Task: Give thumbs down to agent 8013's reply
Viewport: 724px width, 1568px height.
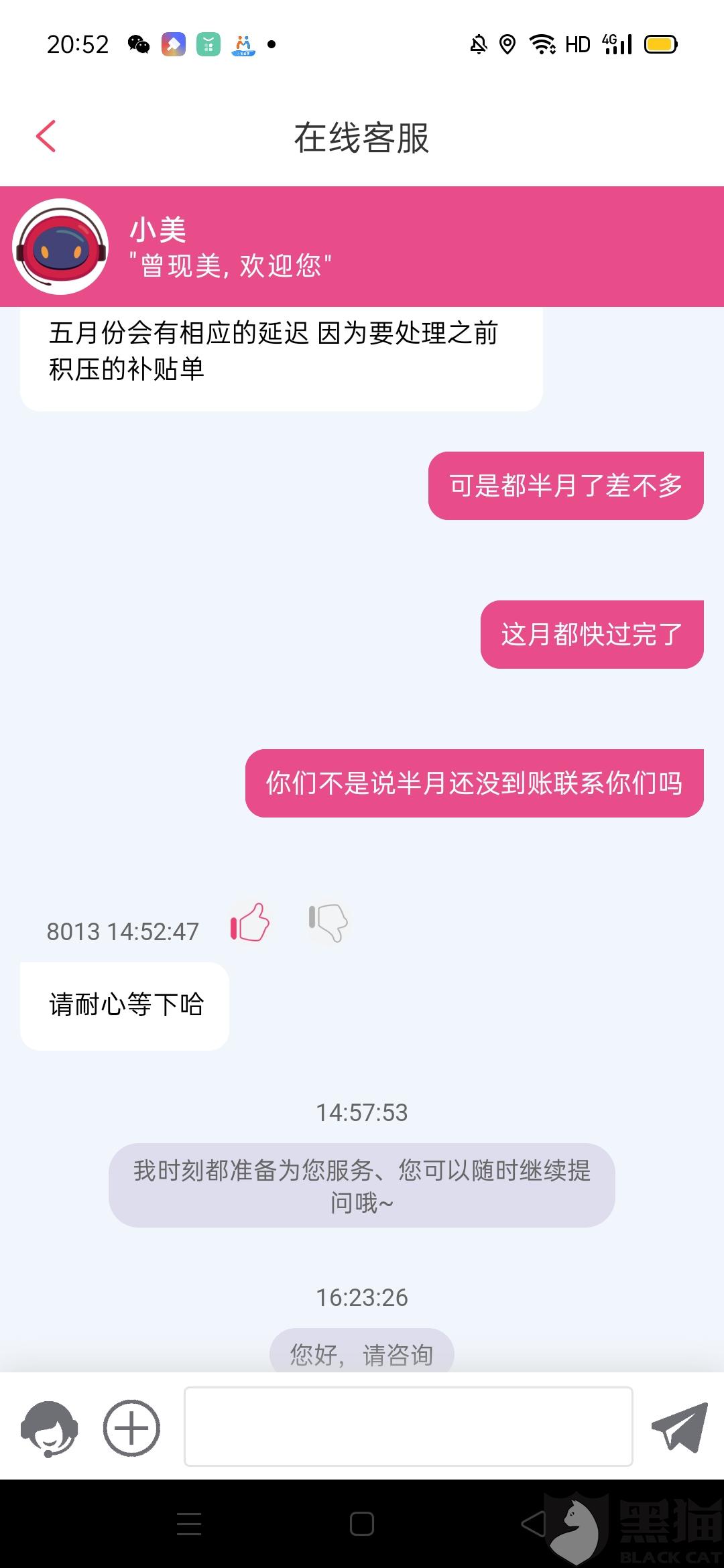Action: (x=328, y=923)
